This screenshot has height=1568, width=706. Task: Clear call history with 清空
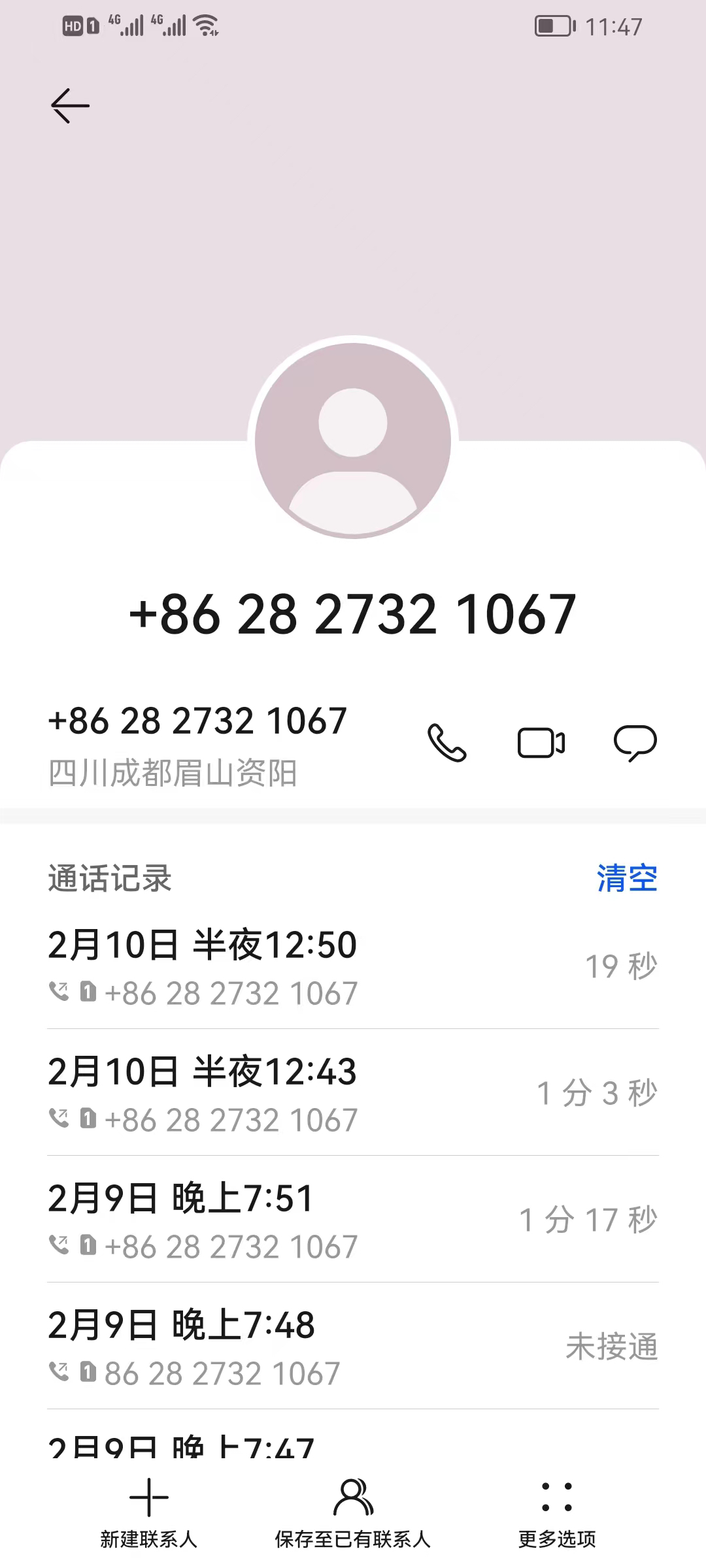click(x=627, y=878)
